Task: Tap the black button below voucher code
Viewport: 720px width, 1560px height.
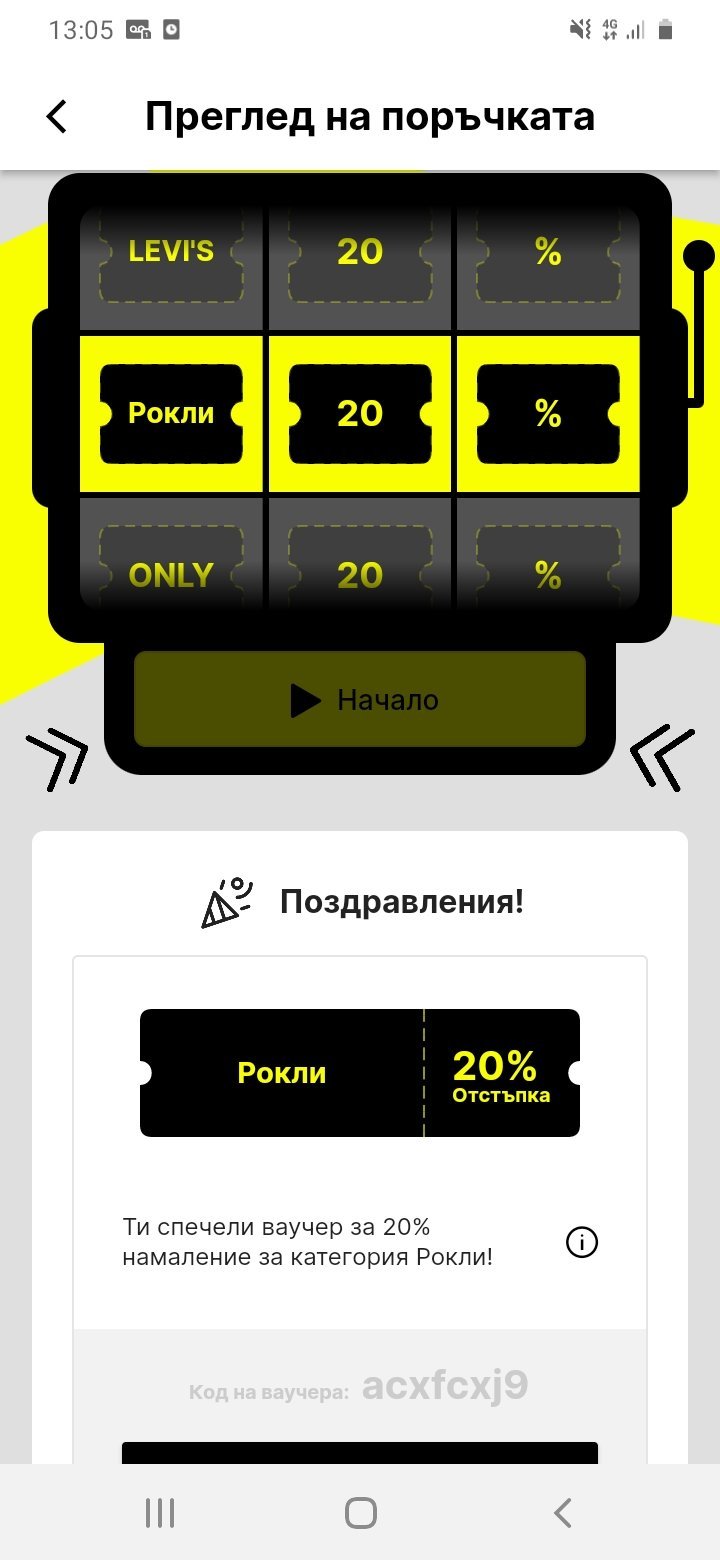Action: (360, 1452)
